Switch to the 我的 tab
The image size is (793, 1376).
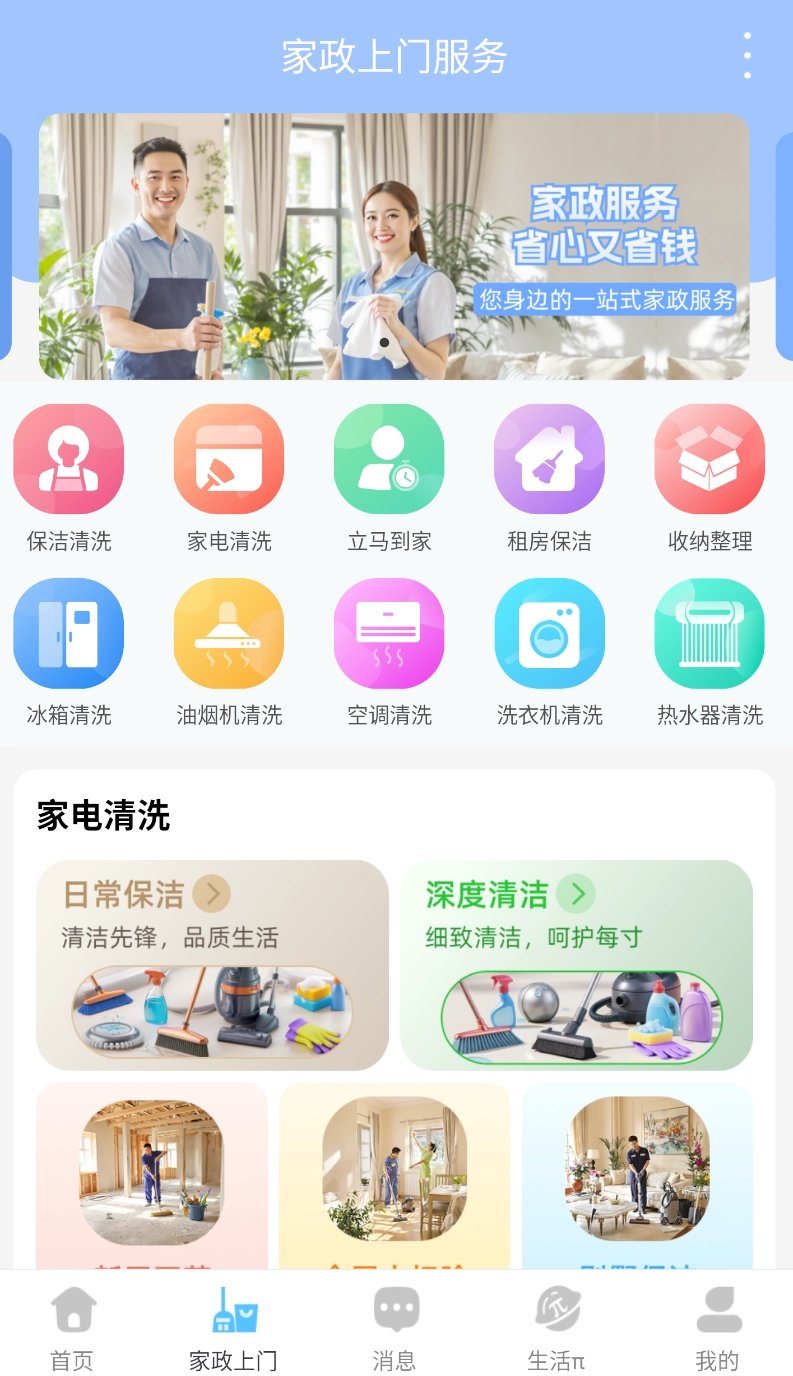coord(719,1320)
